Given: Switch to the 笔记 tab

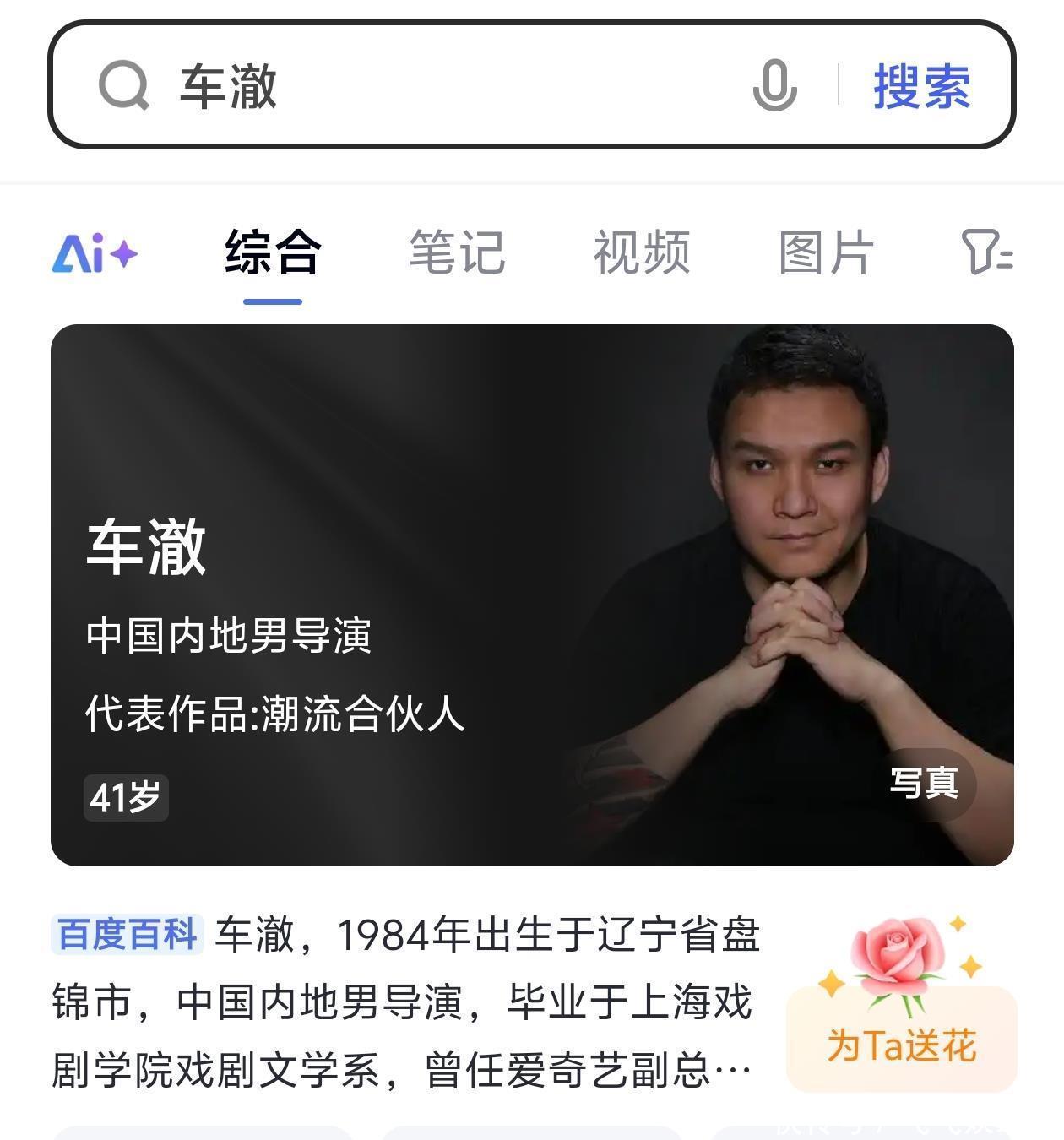Looking at the screenshot, I should coord(457,253).
